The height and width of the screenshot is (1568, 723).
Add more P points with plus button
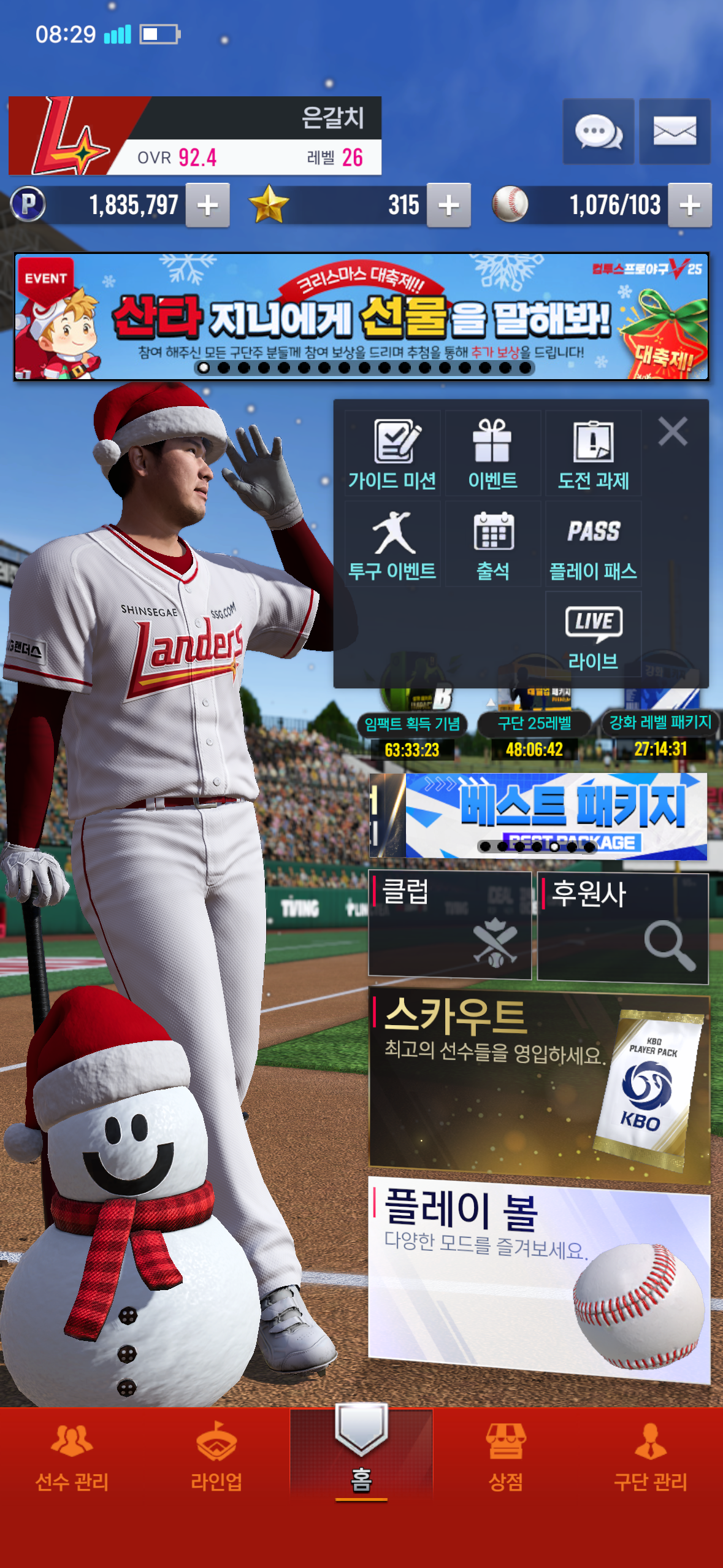[x=207, y=206]
